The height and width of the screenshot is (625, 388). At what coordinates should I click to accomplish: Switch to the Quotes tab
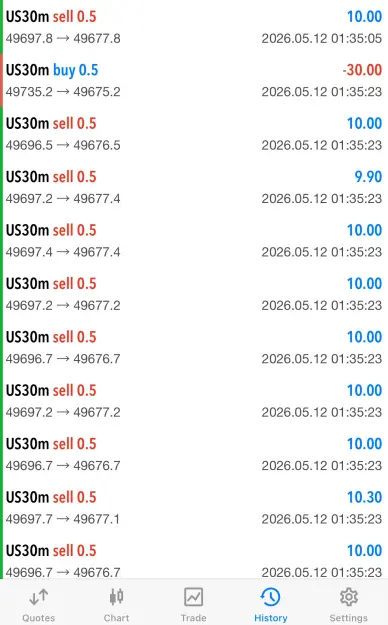pos(39,604)
